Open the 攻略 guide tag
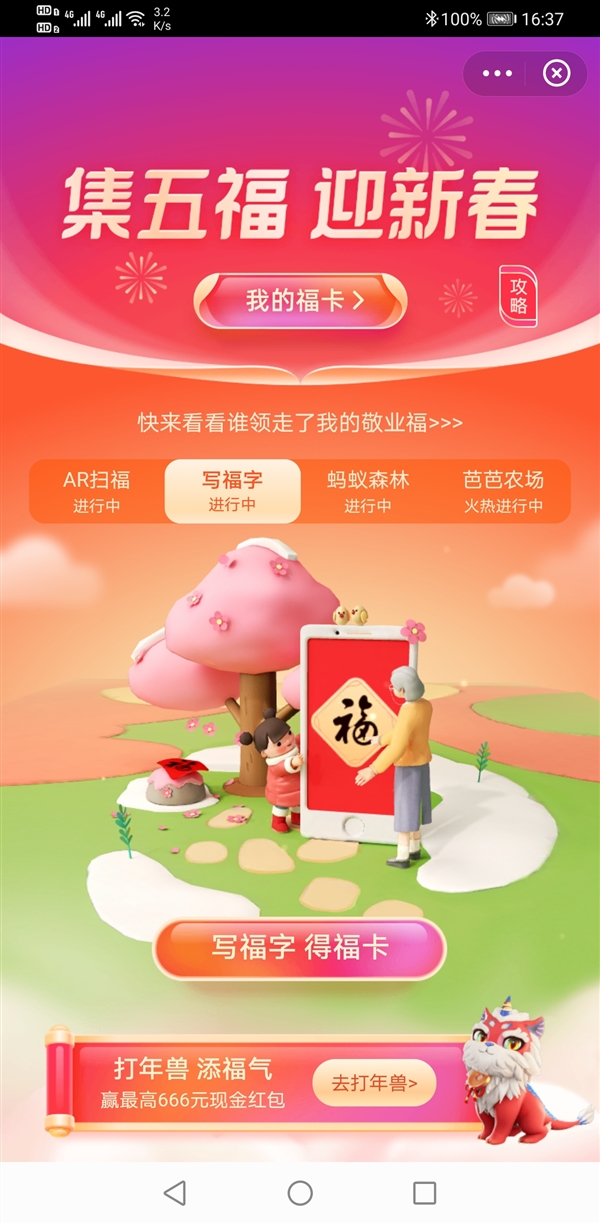Viewport: 600px width, 1224px height. pyautogui.click(x=518, y=296)
